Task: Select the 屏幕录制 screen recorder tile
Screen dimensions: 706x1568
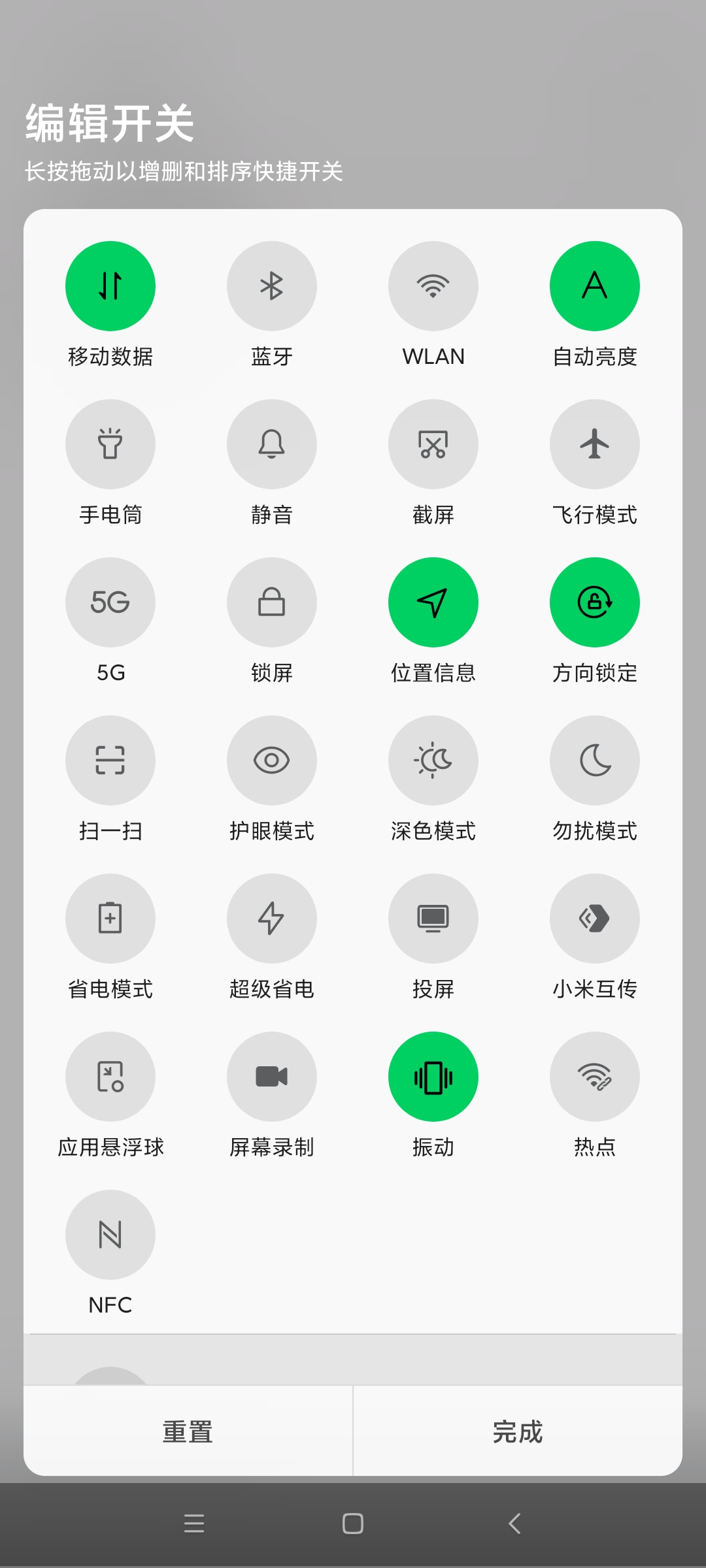Action: click(x=272, y=1077)
